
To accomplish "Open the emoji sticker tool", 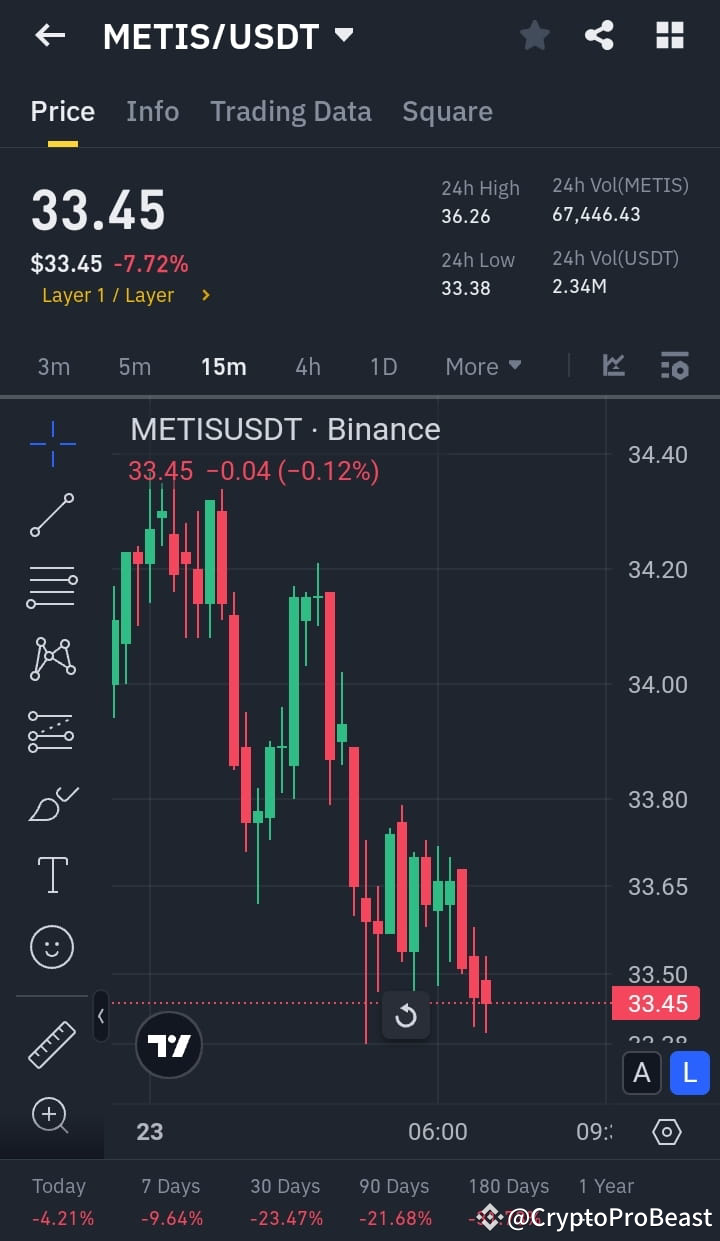I will click(52, 946).
